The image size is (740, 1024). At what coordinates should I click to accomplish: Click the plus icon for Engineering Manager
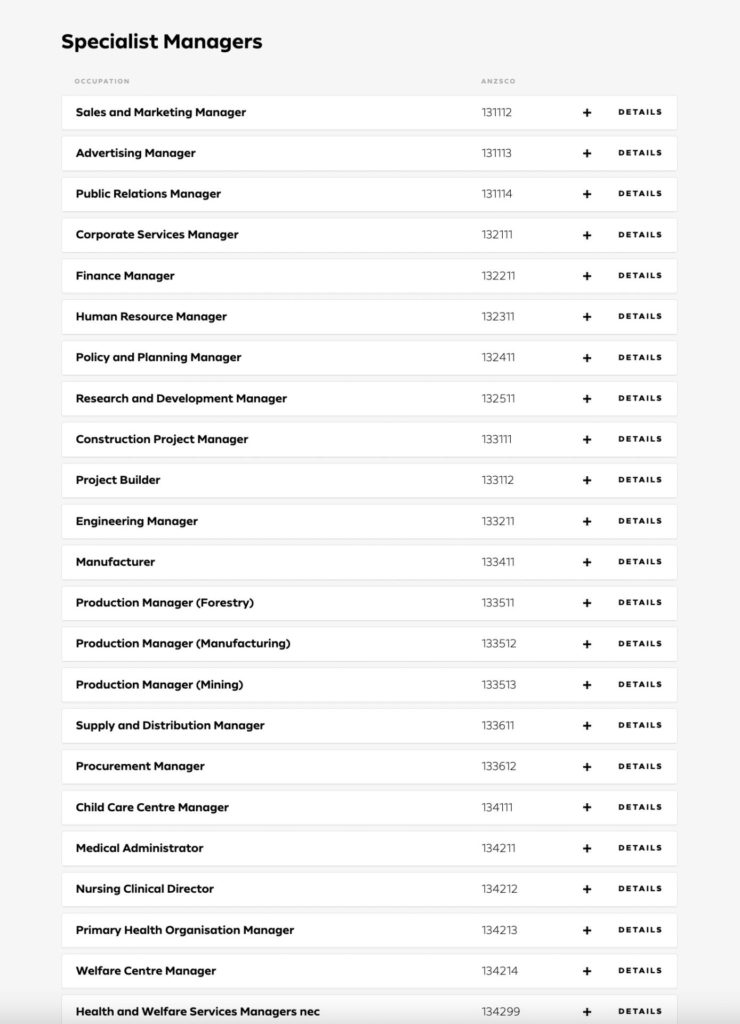pyautogui.click(x=586, y=521)
